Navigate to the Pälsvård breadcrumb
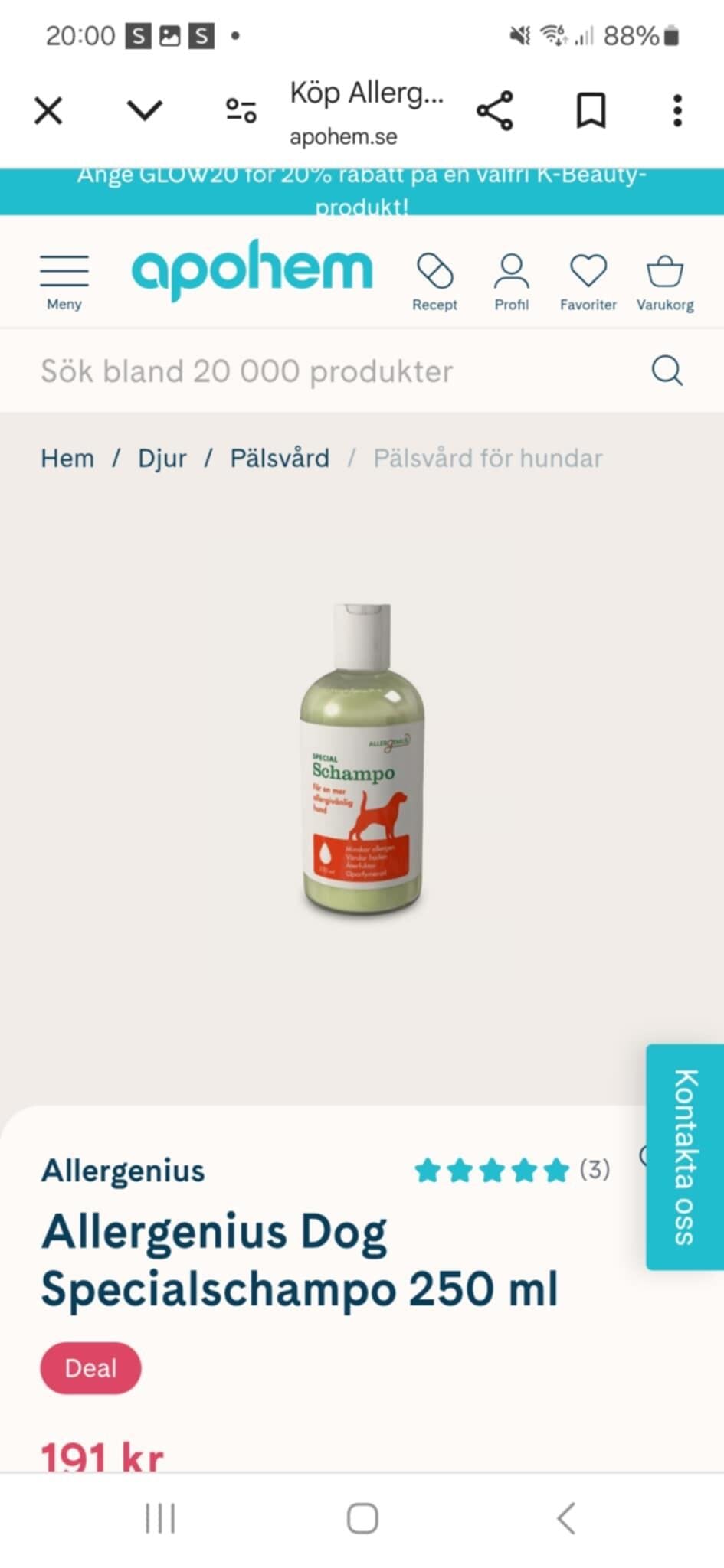Viewport: 724px width, 1568px height. (280, 459)
